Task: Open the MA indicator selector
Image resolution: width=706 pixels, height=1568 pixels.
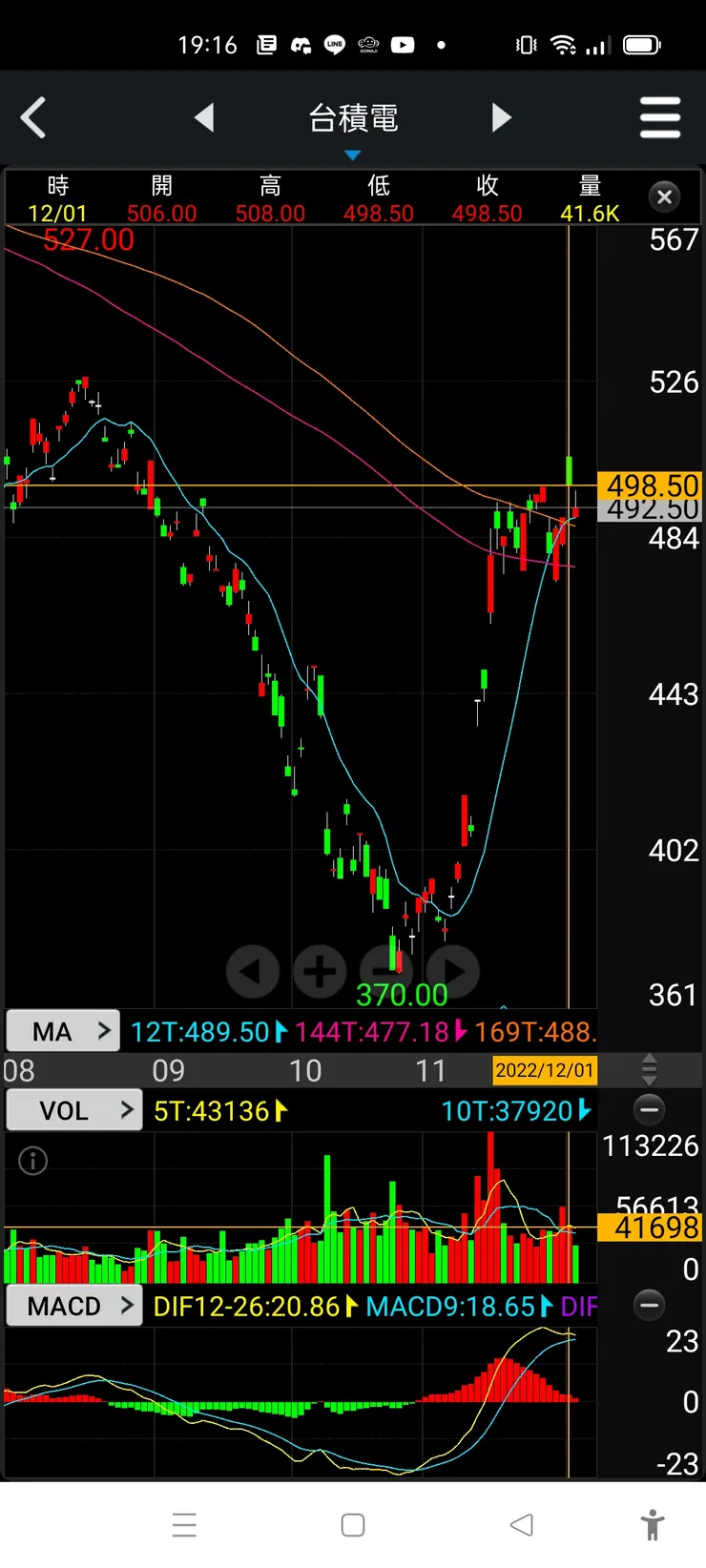Action: [63, 1031]
